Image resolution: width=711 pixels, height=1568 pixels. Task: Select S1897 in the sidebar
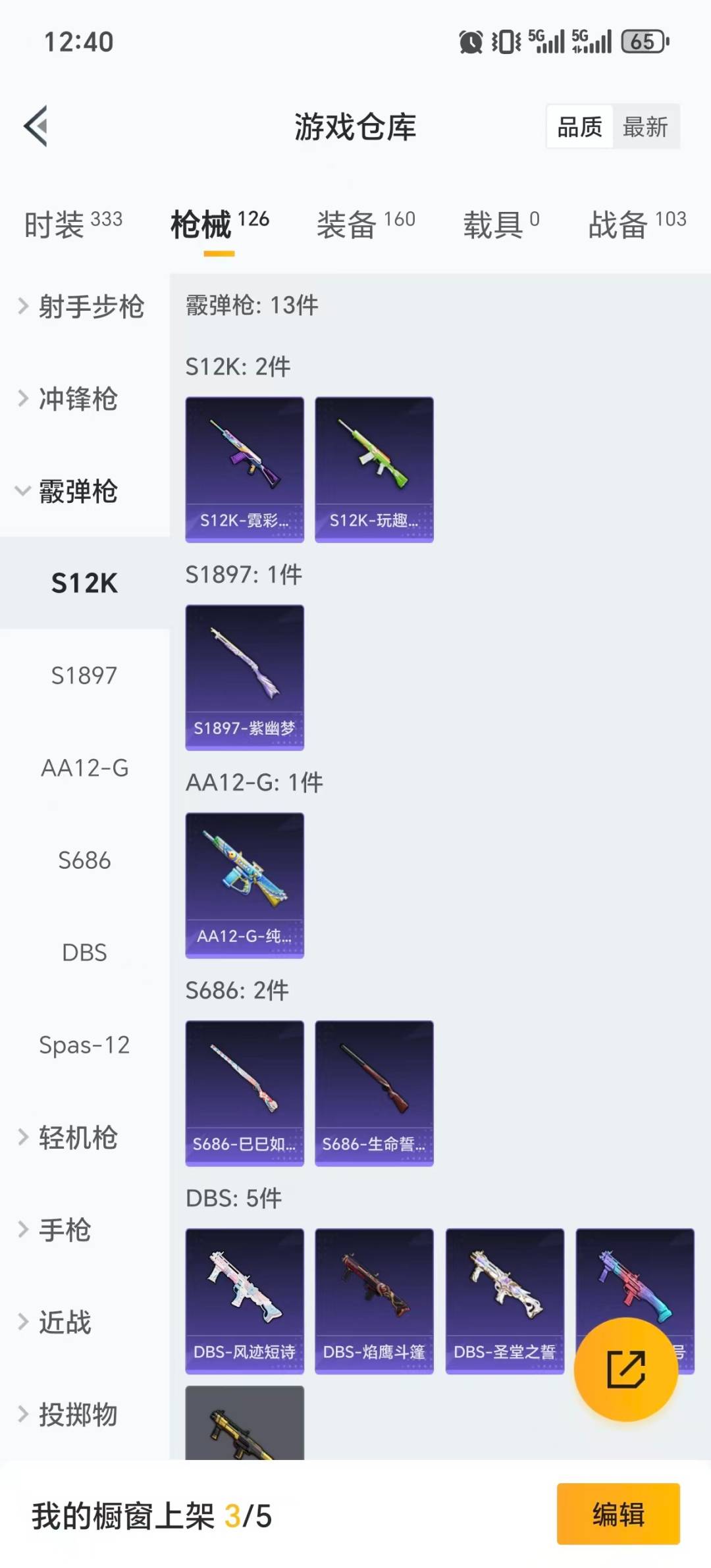click(84, 675)
